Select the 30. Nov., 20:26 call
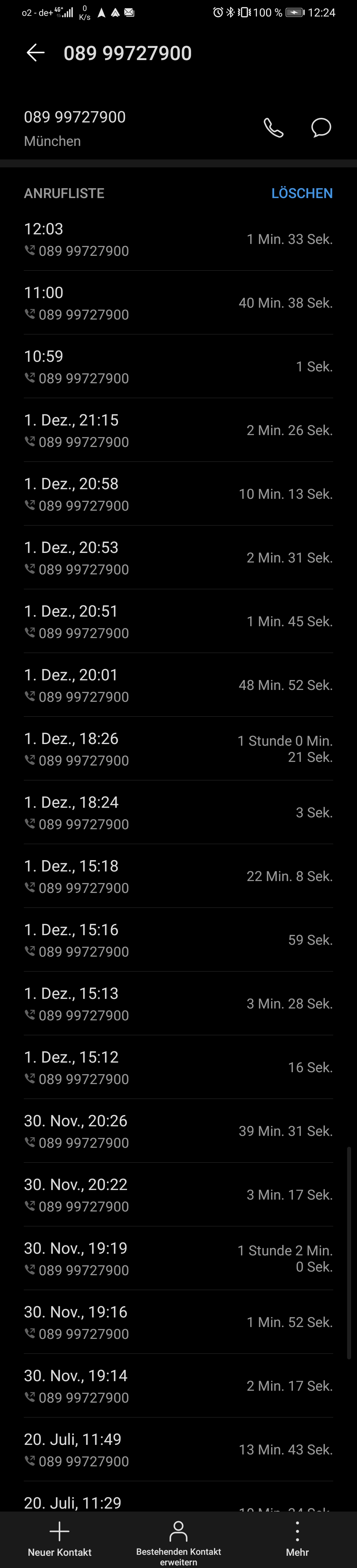This screenshot has width=357, height=1568. pos(178,1131)
